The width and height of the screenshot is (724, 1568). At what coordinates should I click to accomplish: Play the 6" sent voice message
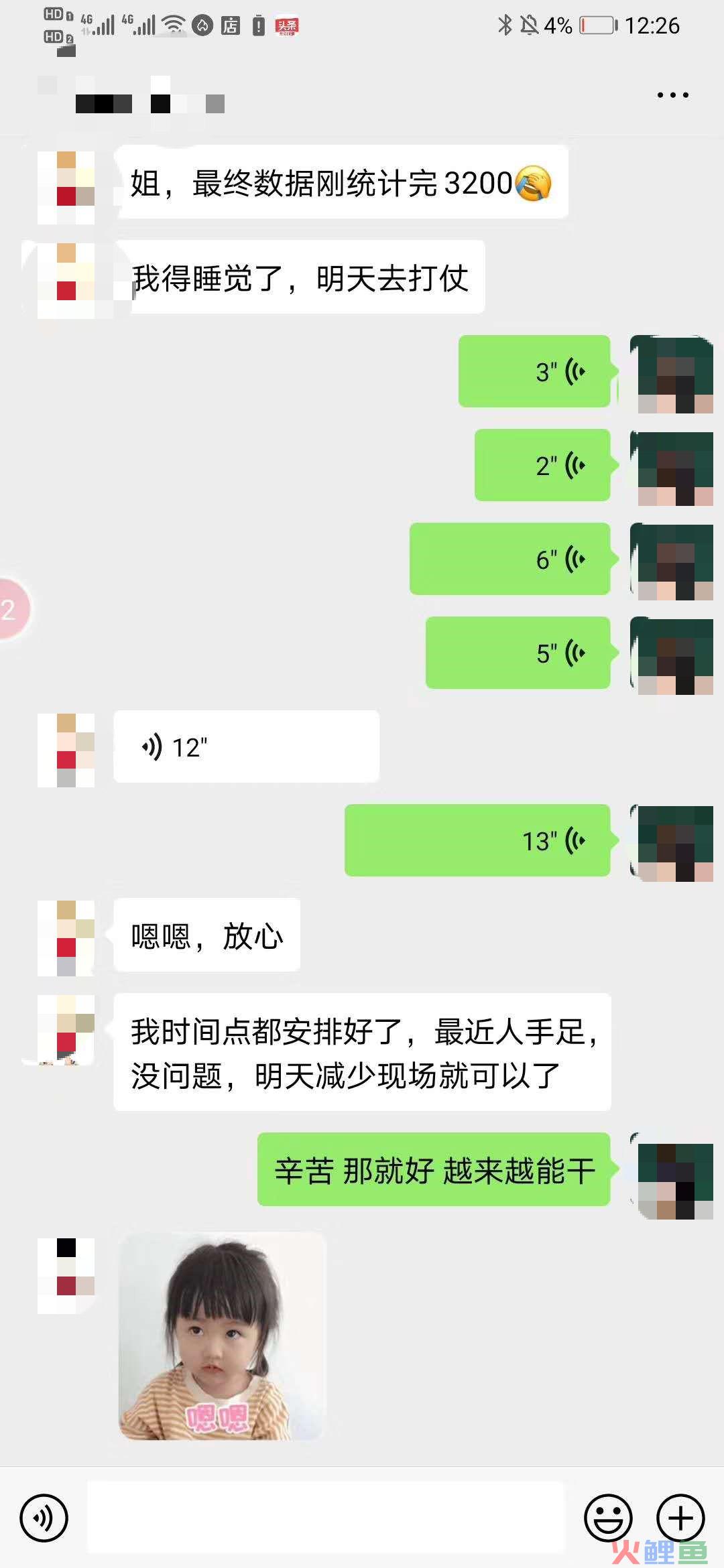[510, 559]
